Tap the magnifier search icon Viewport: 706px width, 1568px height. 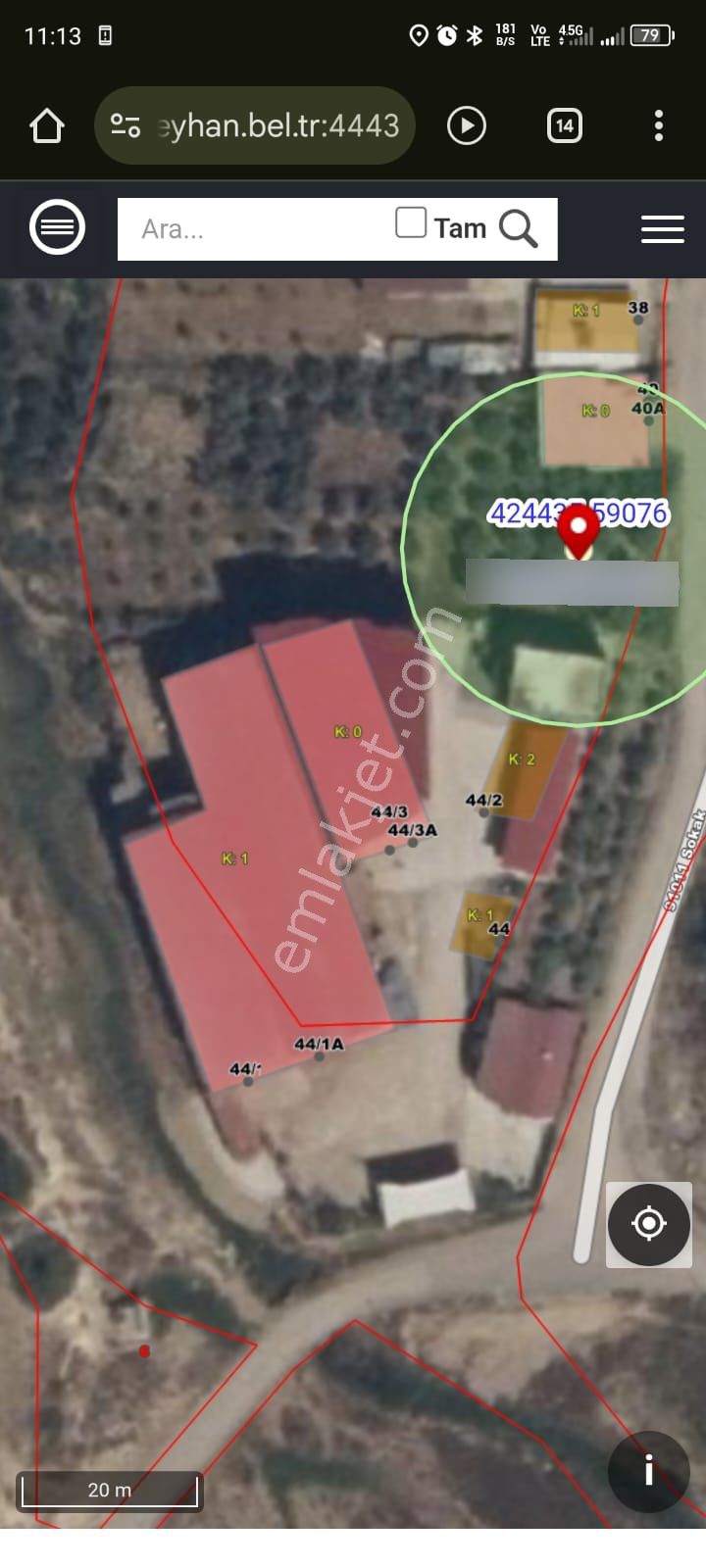tap(518, 228)
